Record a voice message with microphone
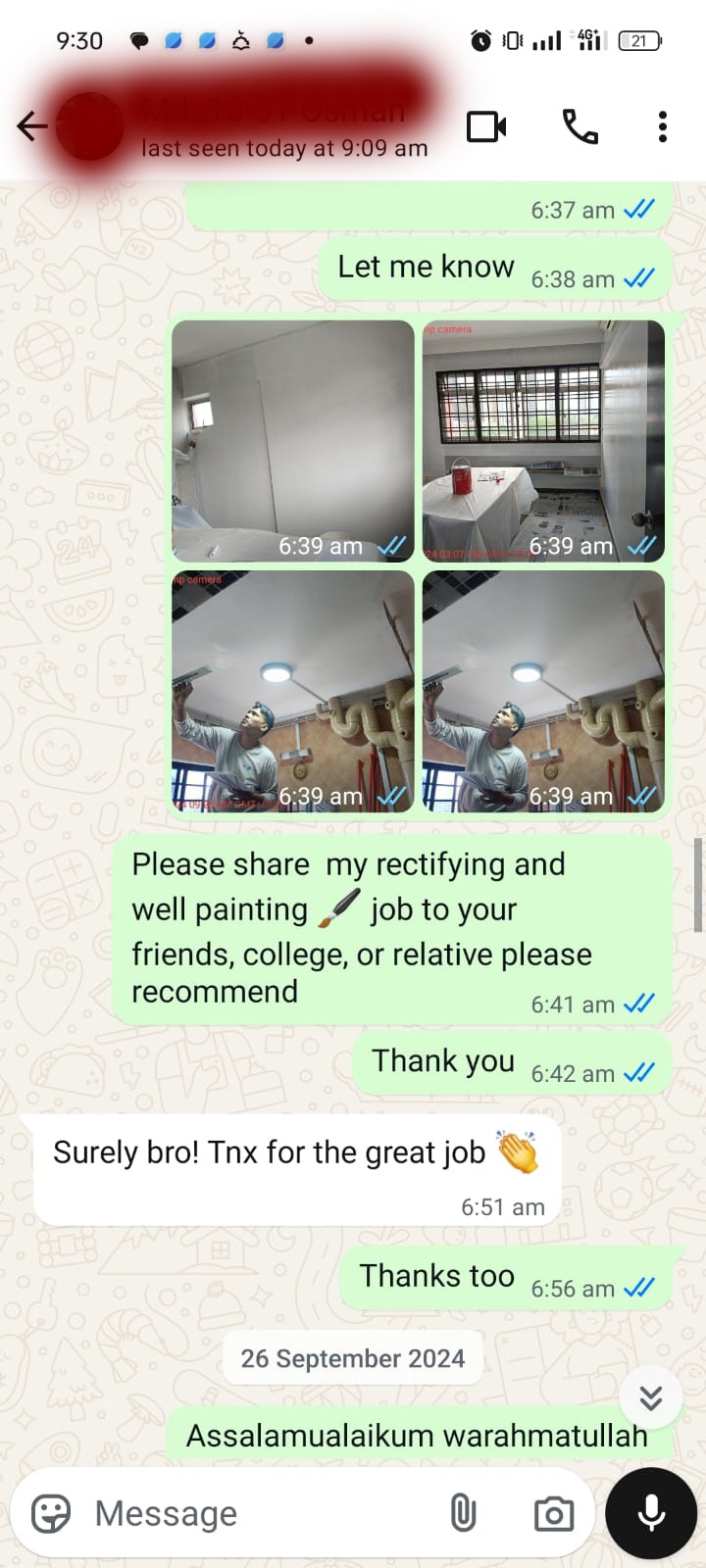 click(651, 1514)
